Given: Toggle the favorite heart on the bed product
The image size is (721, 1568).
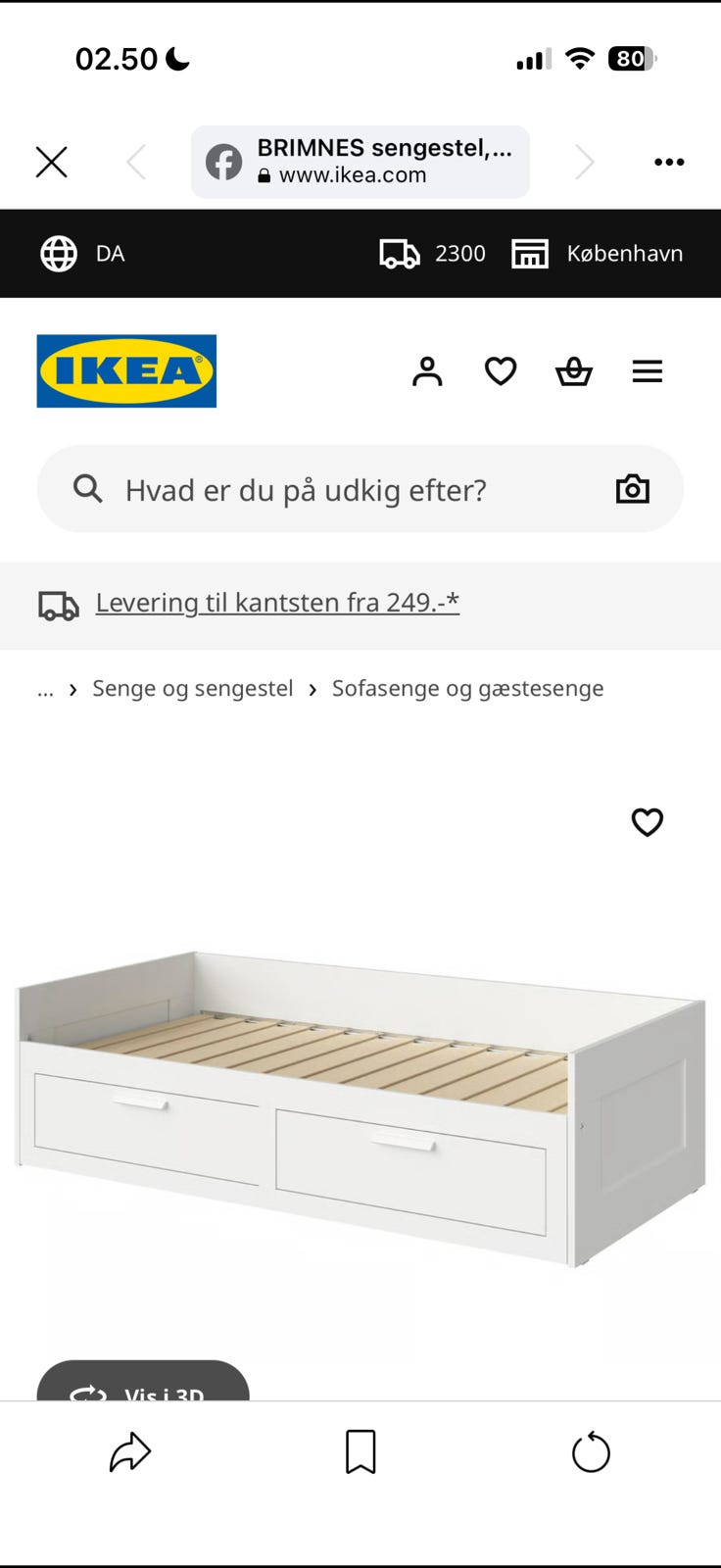Looking at the screenshot, I should pos(647,823).
